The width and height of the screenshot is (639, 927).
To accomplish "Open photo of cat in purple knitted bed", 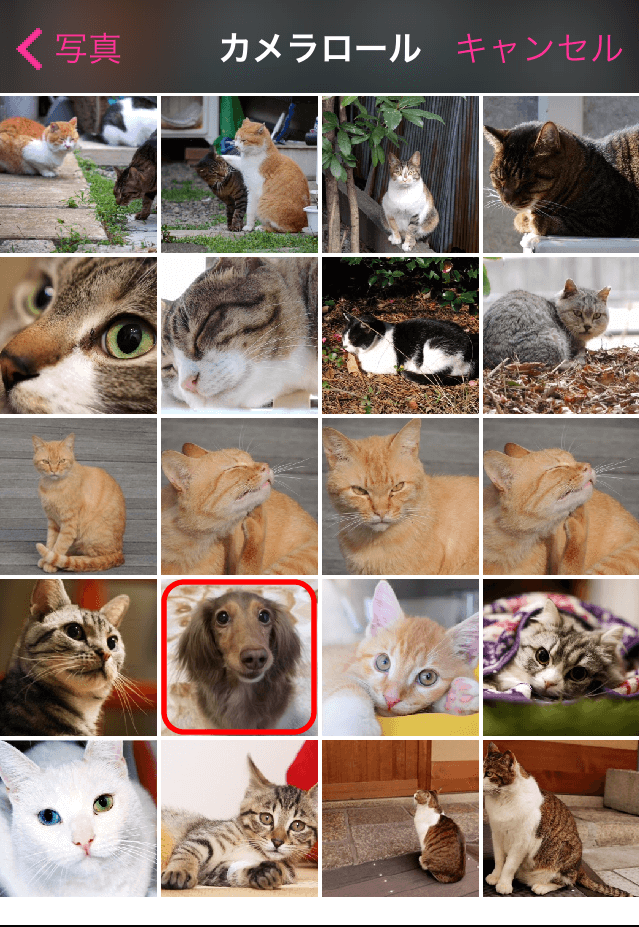I will point(560,657).
